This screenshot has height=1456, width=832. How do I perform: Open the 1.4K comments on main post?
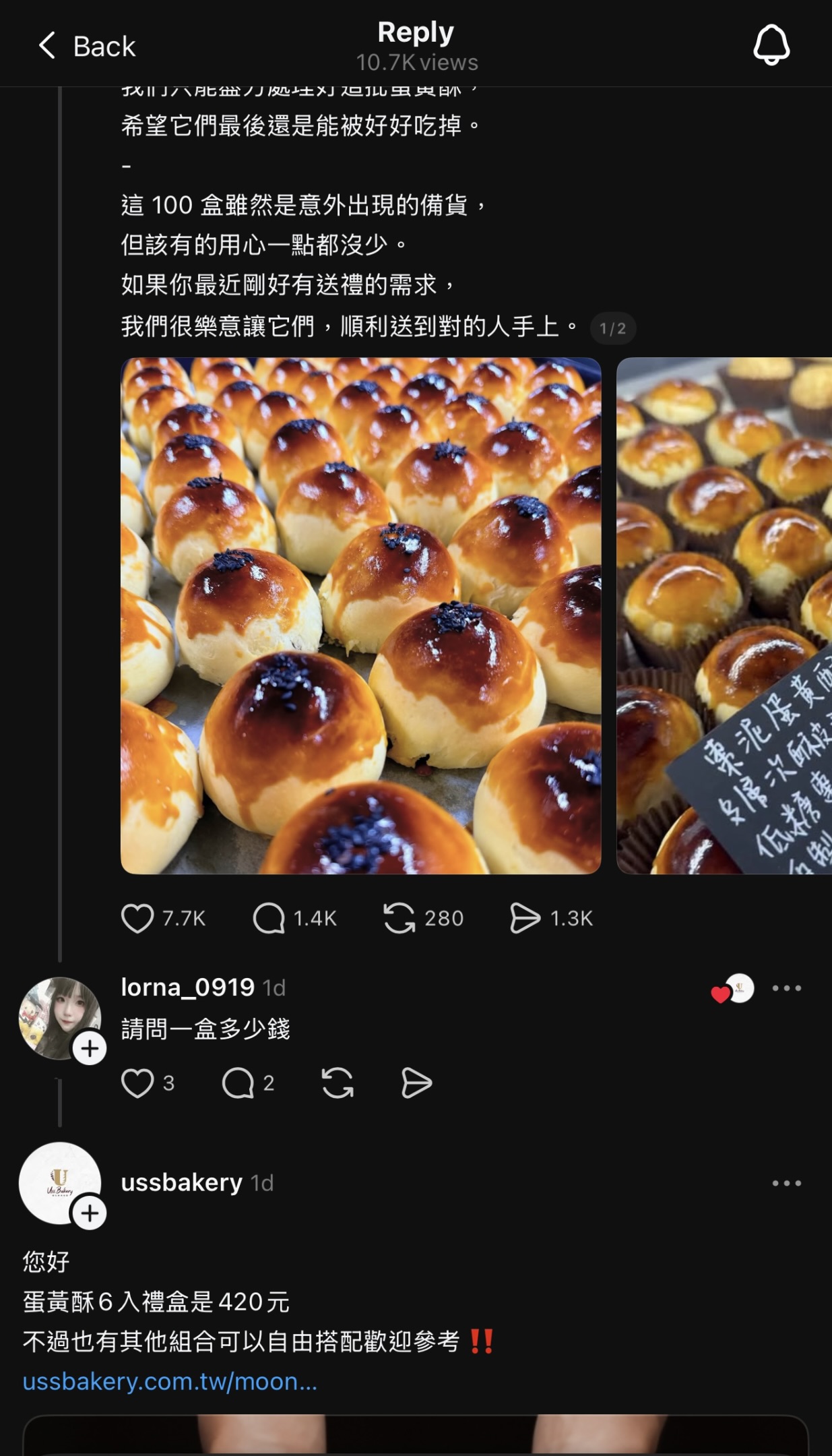(x=269, y=918)
